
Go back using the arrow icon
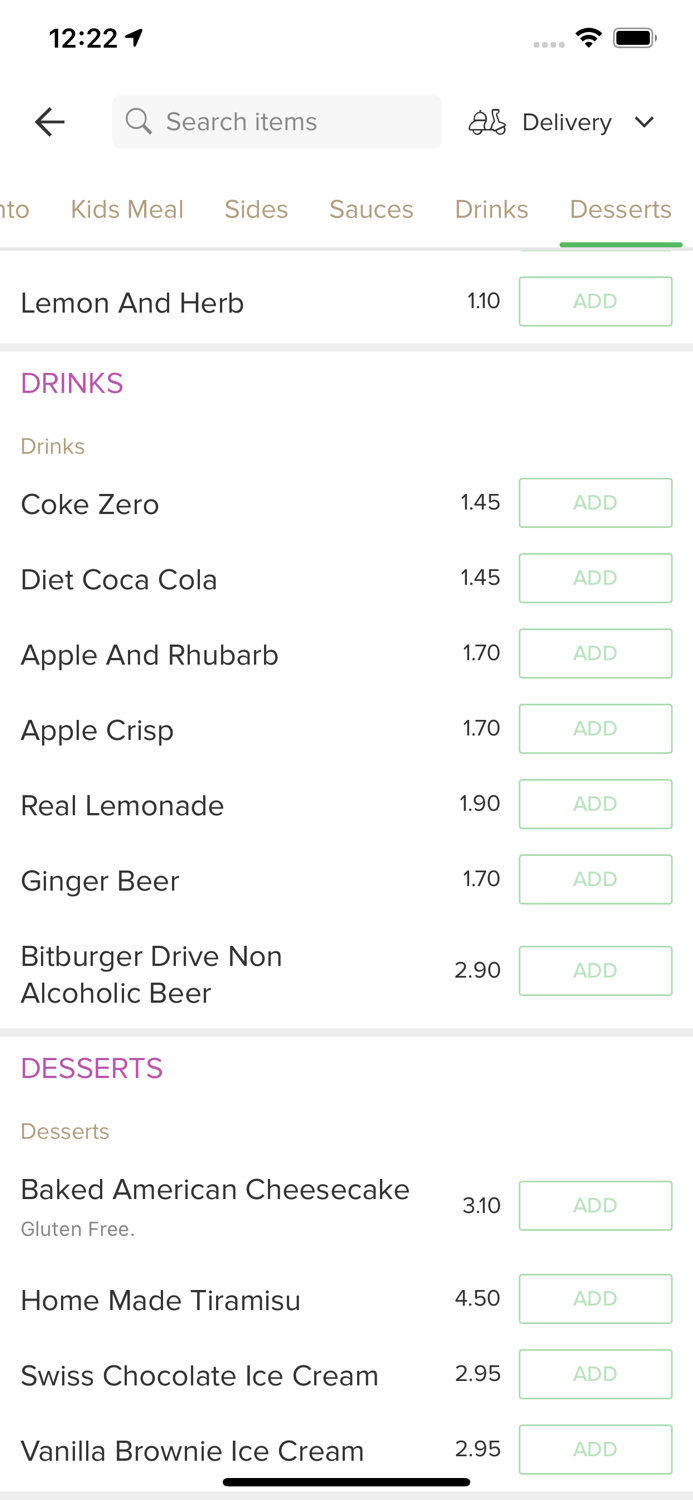tap(49, 122)
